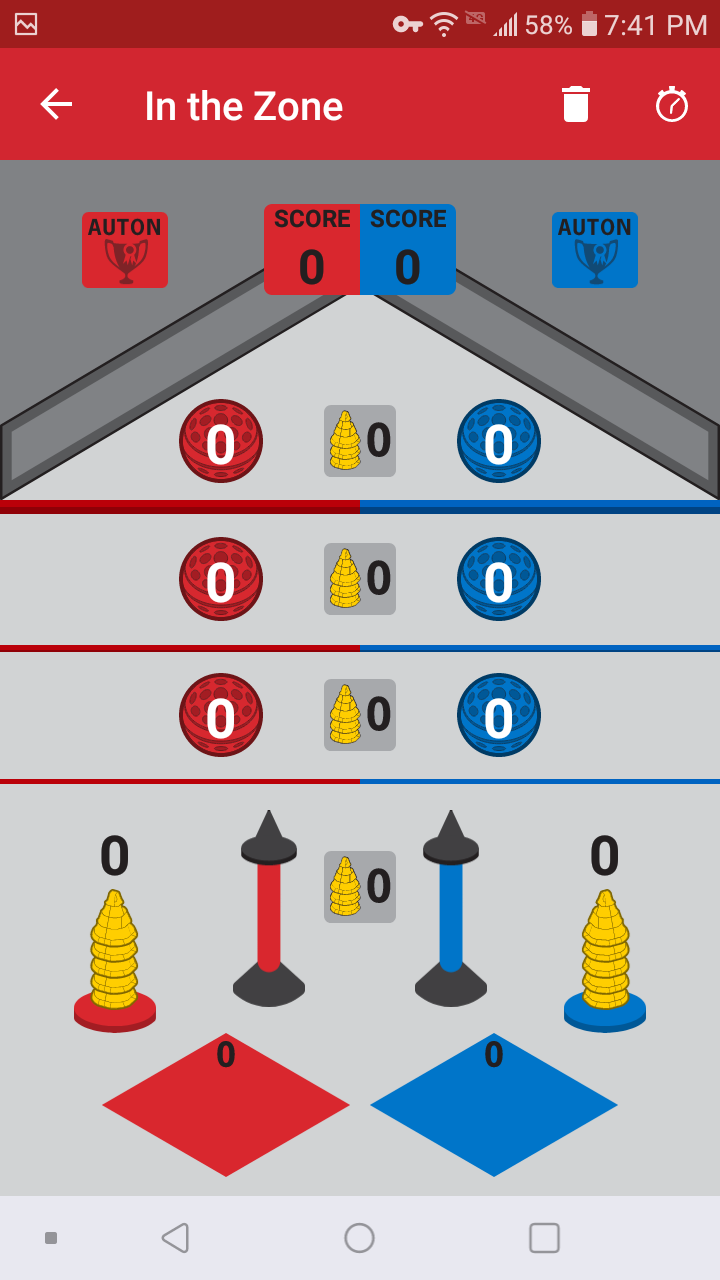Tap the red ball in the top zone
The height and width of the screenshot is (1280, 720).
pos(221,441)
